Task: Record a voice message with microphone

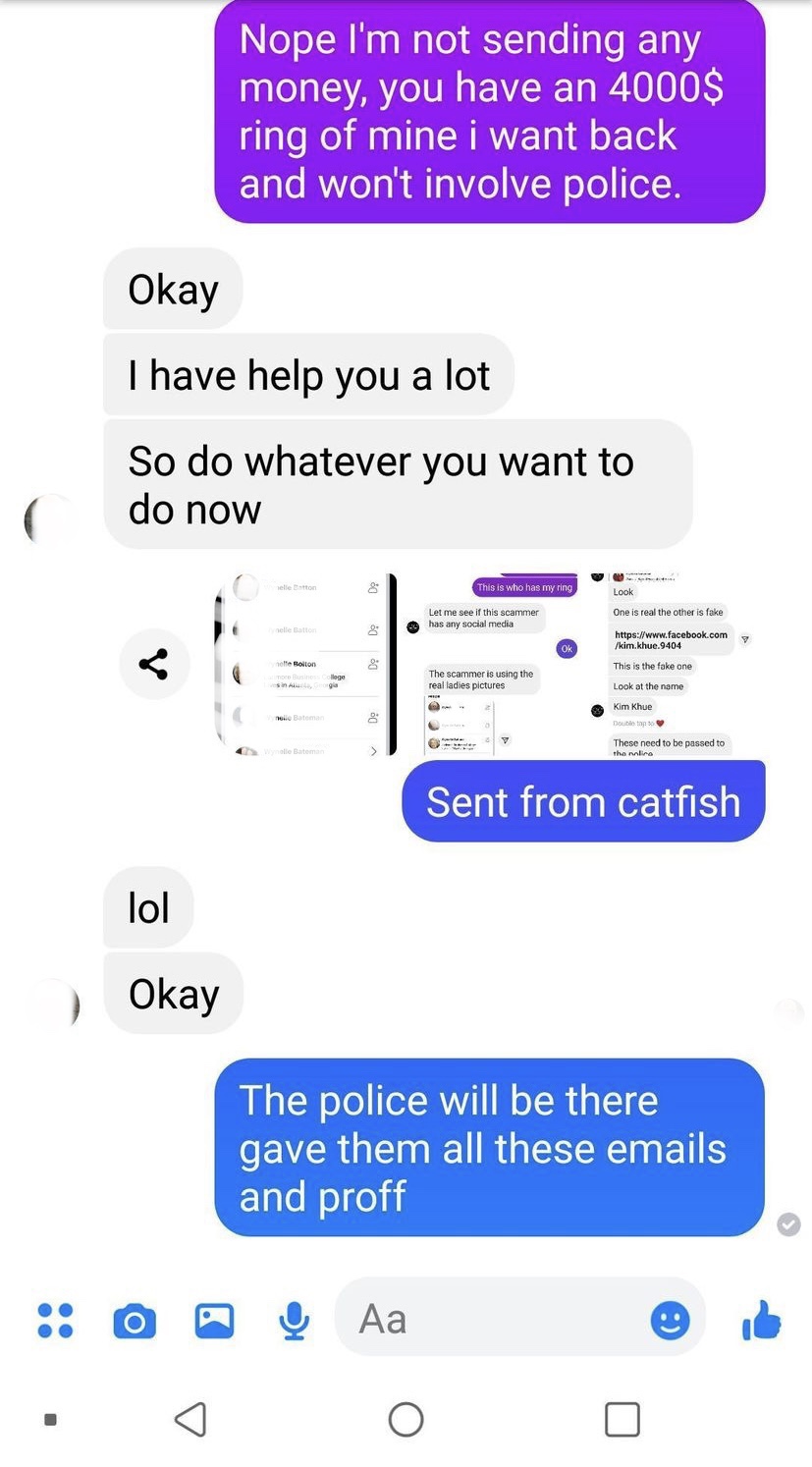Action: click(x=294, y=1321)
